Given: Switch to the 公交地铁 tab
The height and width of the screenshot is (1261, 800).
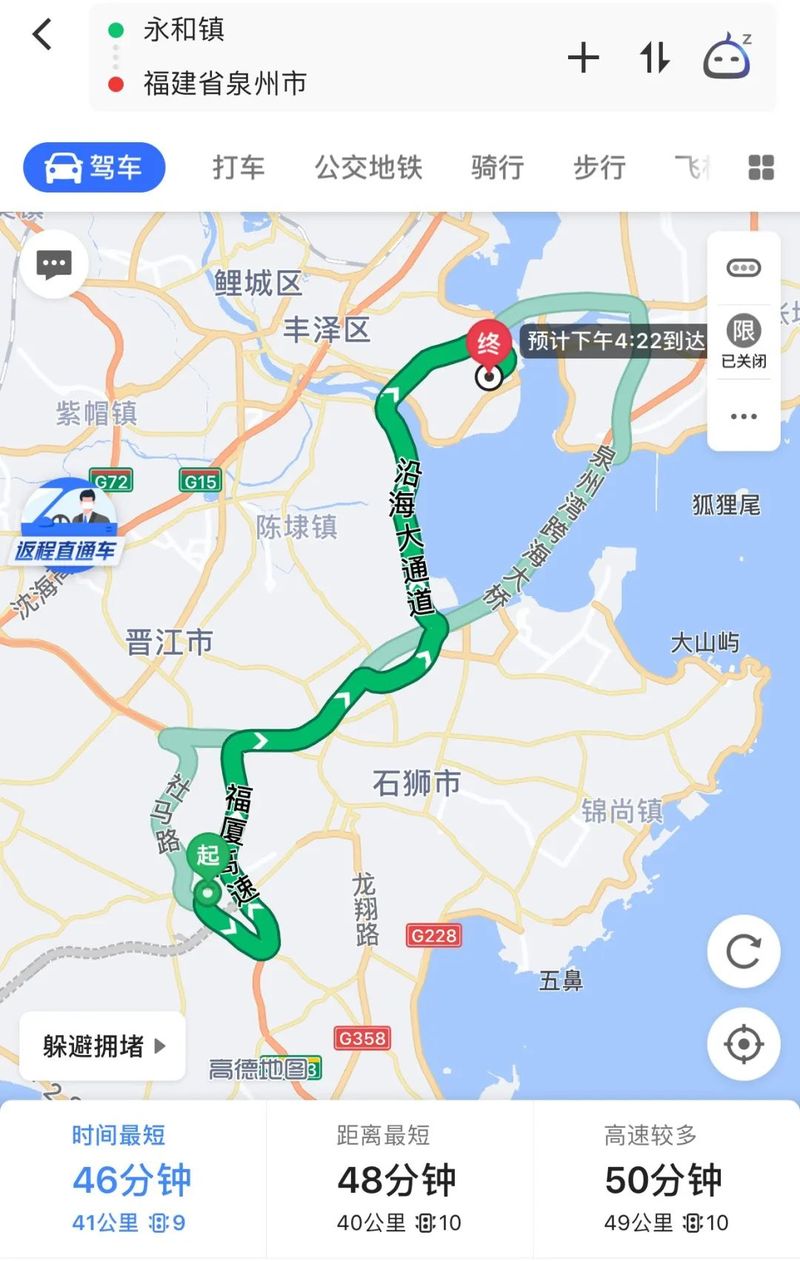Looking at the screenshot, I should point(368,167).
